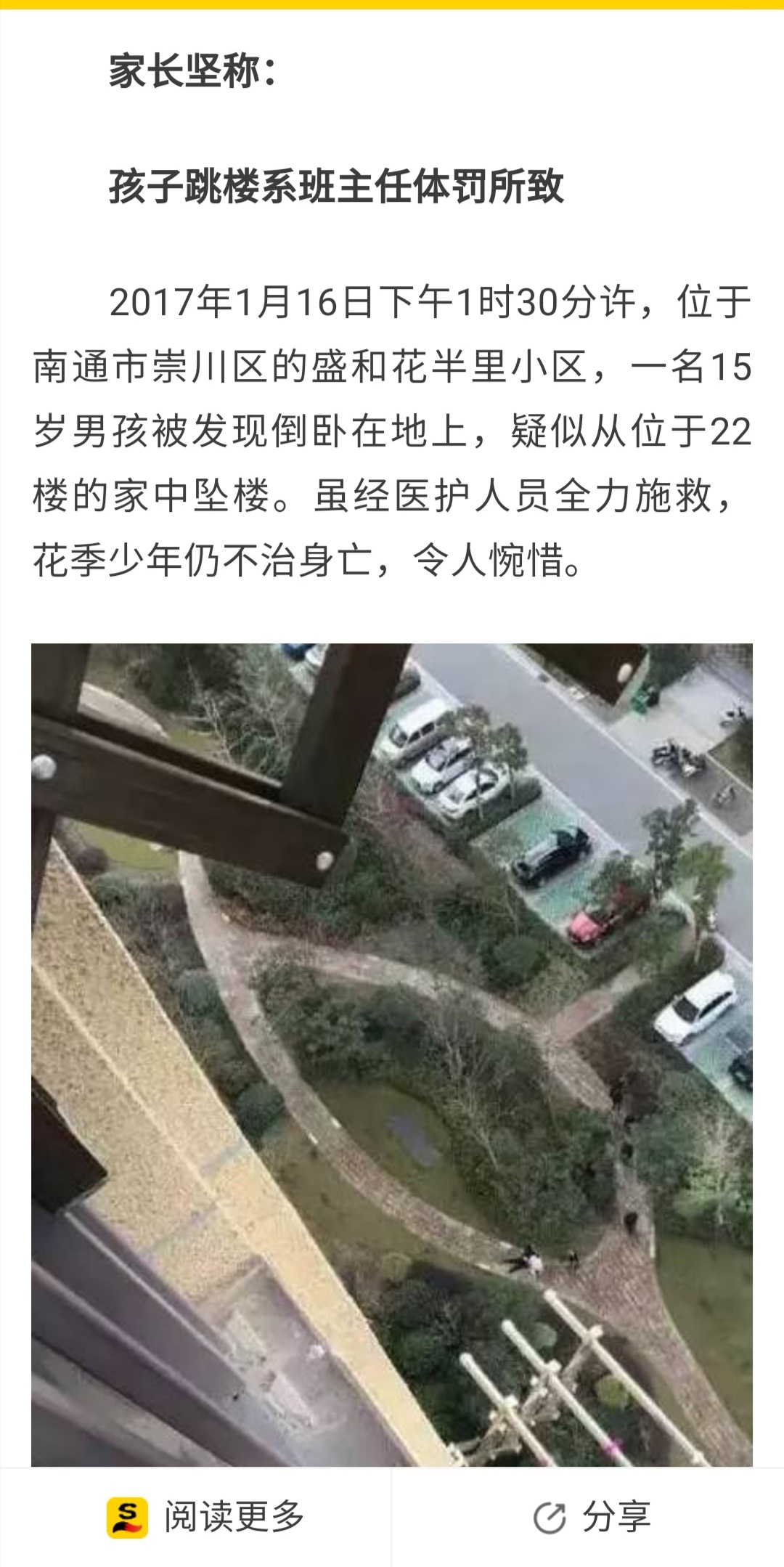This screenshot has width=784, height=1567.
Task: Tap 阅读更多 to read more
Action: [205, 1517]
